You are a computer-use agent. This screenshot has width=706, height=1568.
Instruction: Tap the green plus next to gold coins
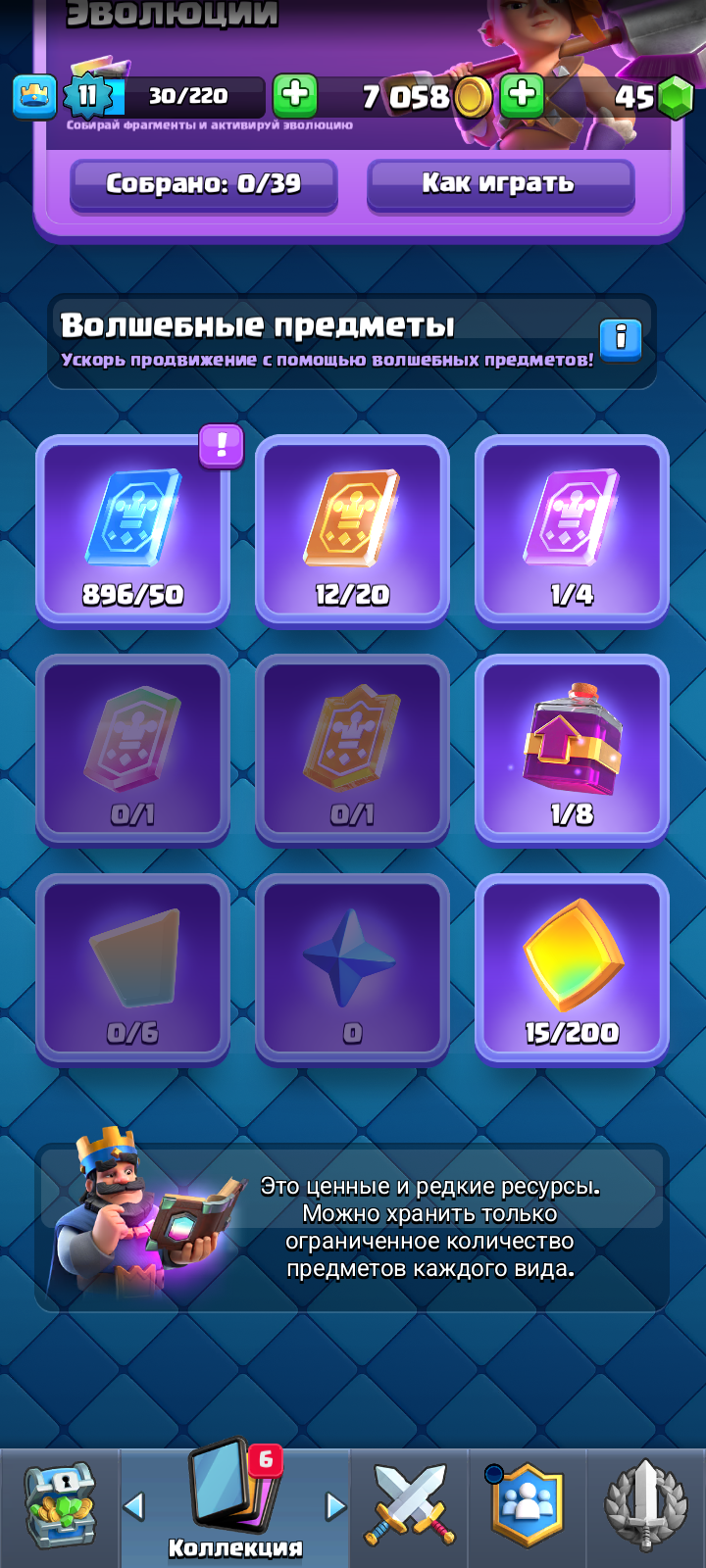coord(523,96)
